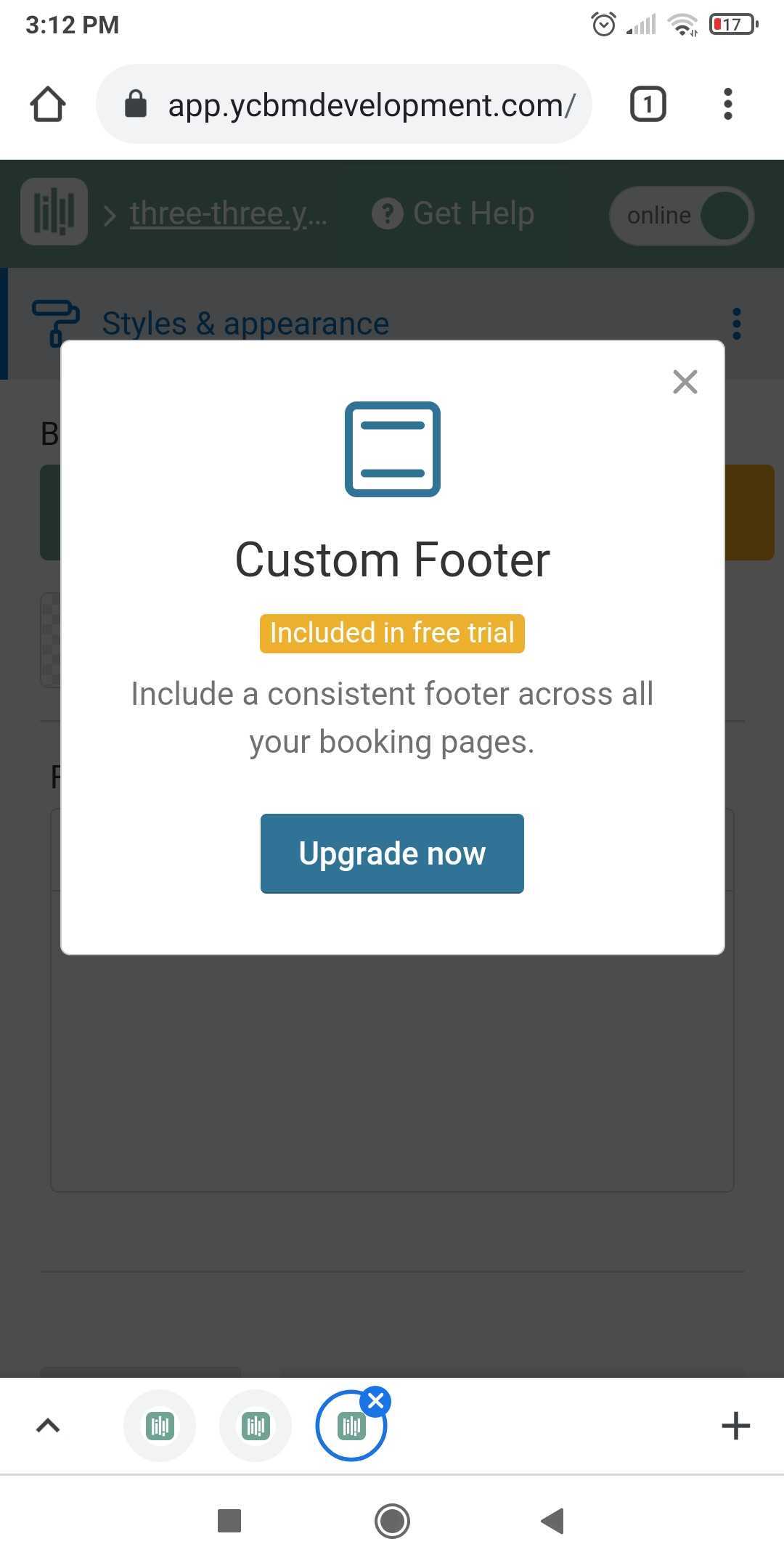Switch to the second tab in strip
Image resolution: width=784 pixels, height=1568 pixels.
(x=256, y=1426)
